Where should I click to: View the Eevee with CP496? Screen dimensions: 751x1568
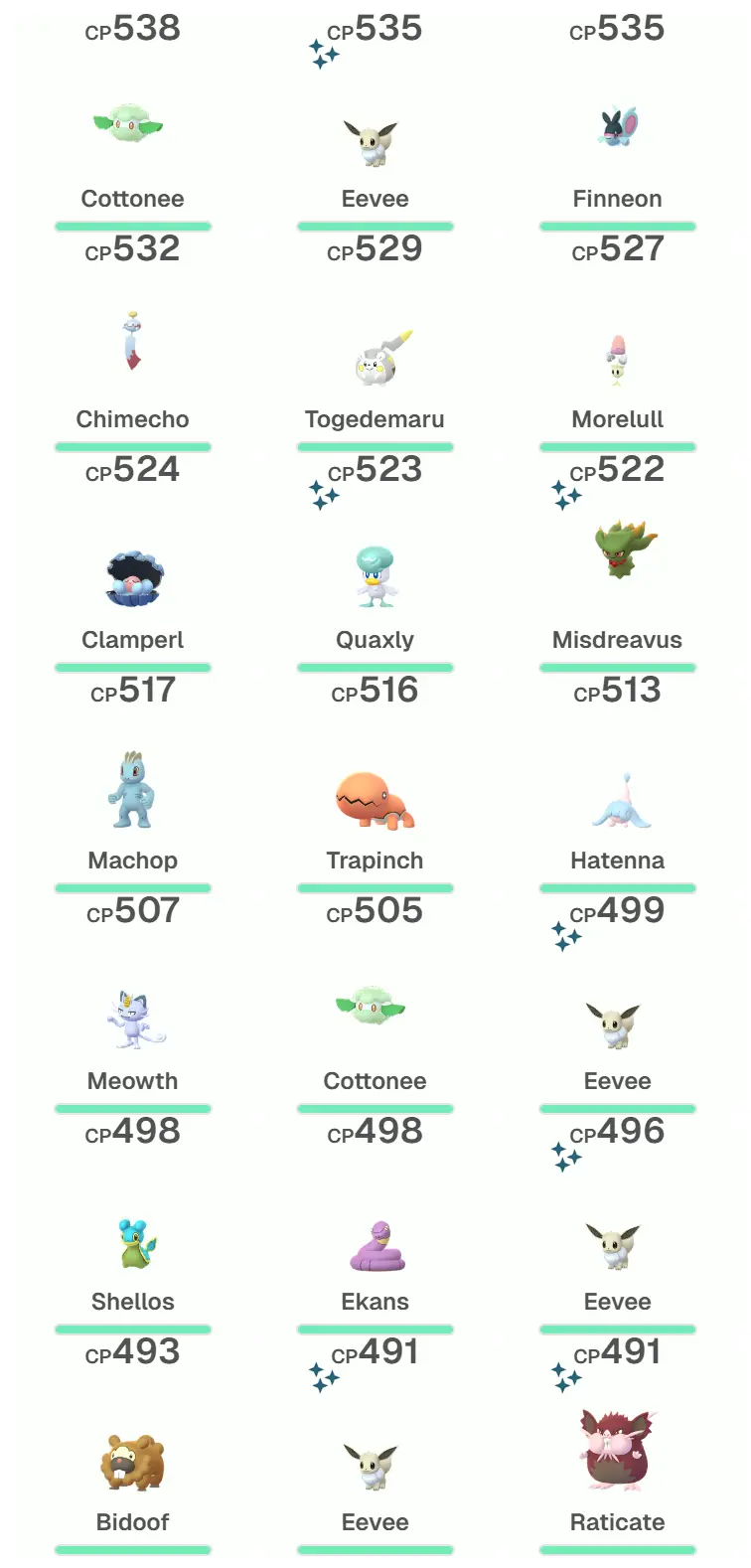coord(617,1245)
